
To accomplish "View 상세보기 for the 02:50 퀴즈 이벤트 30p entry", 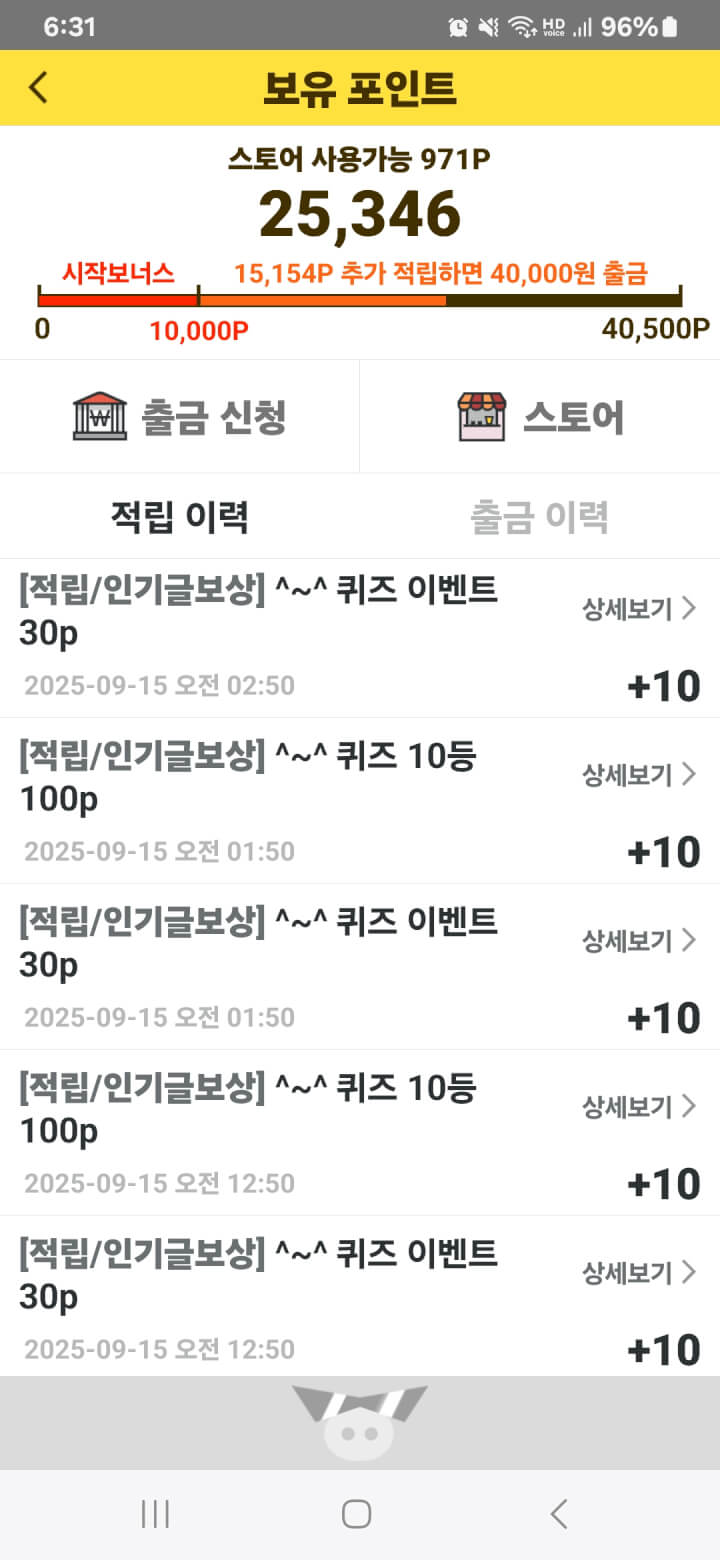I will tap(639, 608).
